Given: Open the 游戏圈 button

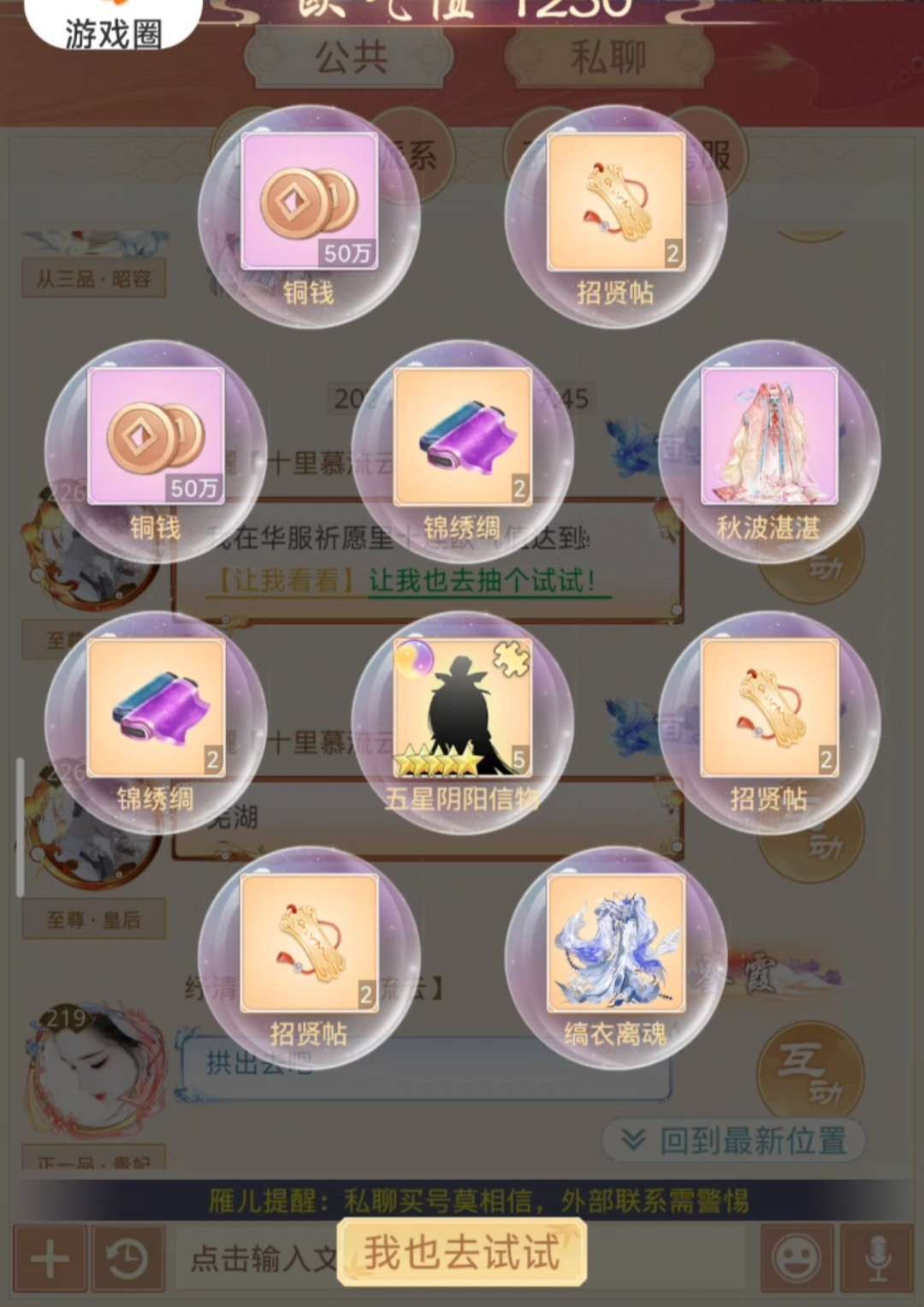Looking at the screenshot, I should (113, 26).
